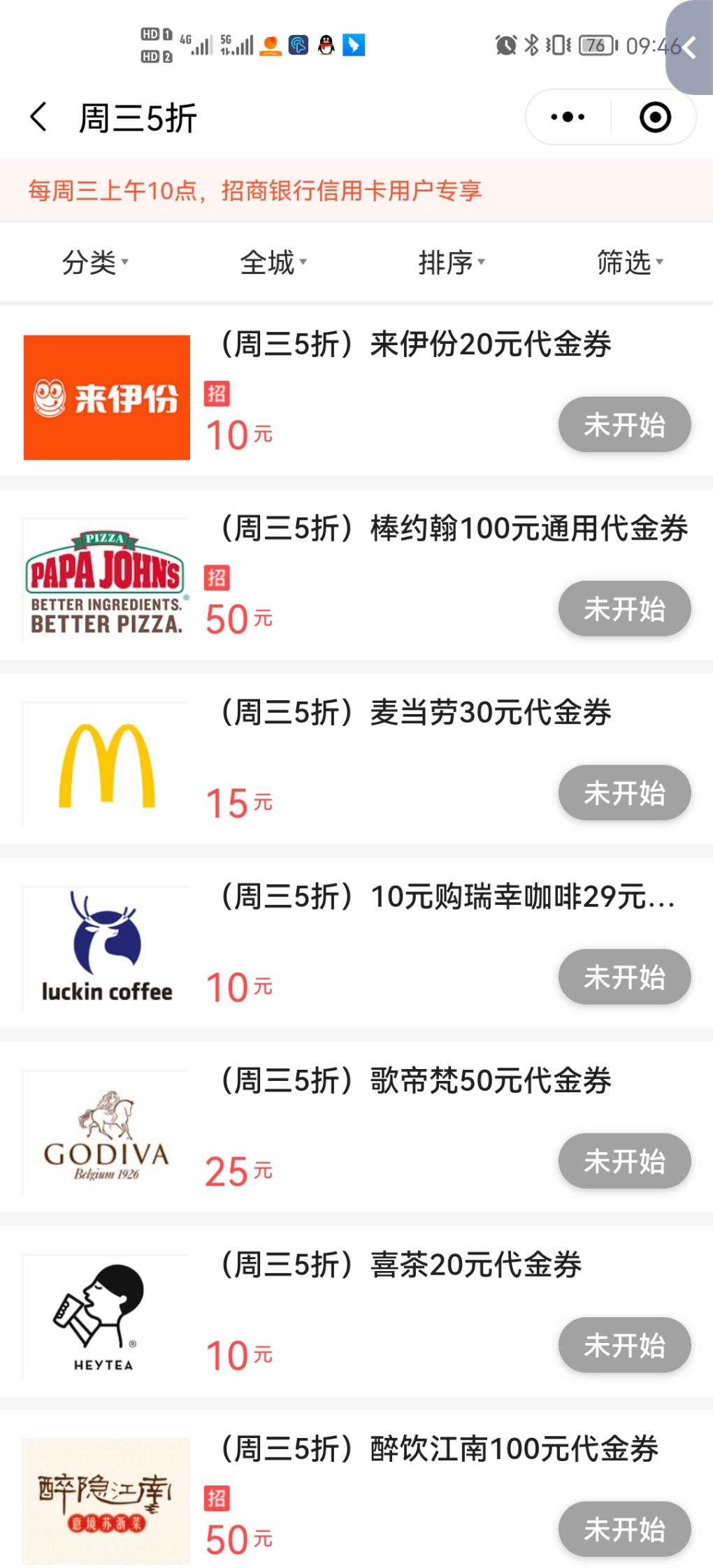Open the 全城 area dropdown
This screenshot has width=713, height=1568.
(x=273, y=263)
